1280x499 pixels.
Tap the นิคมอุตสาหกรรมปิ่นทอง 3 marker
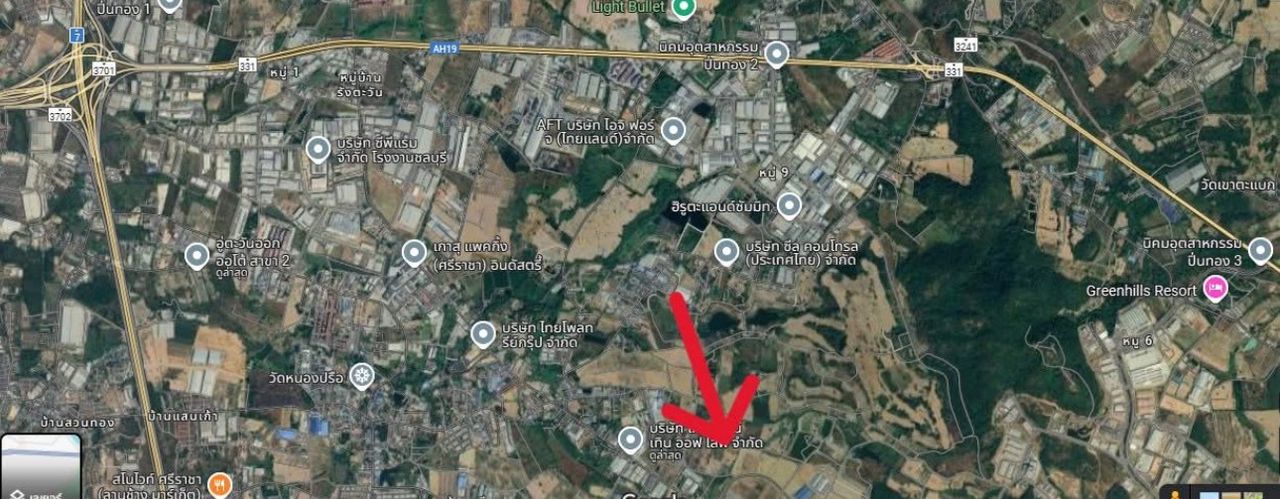click(1260, 250)
